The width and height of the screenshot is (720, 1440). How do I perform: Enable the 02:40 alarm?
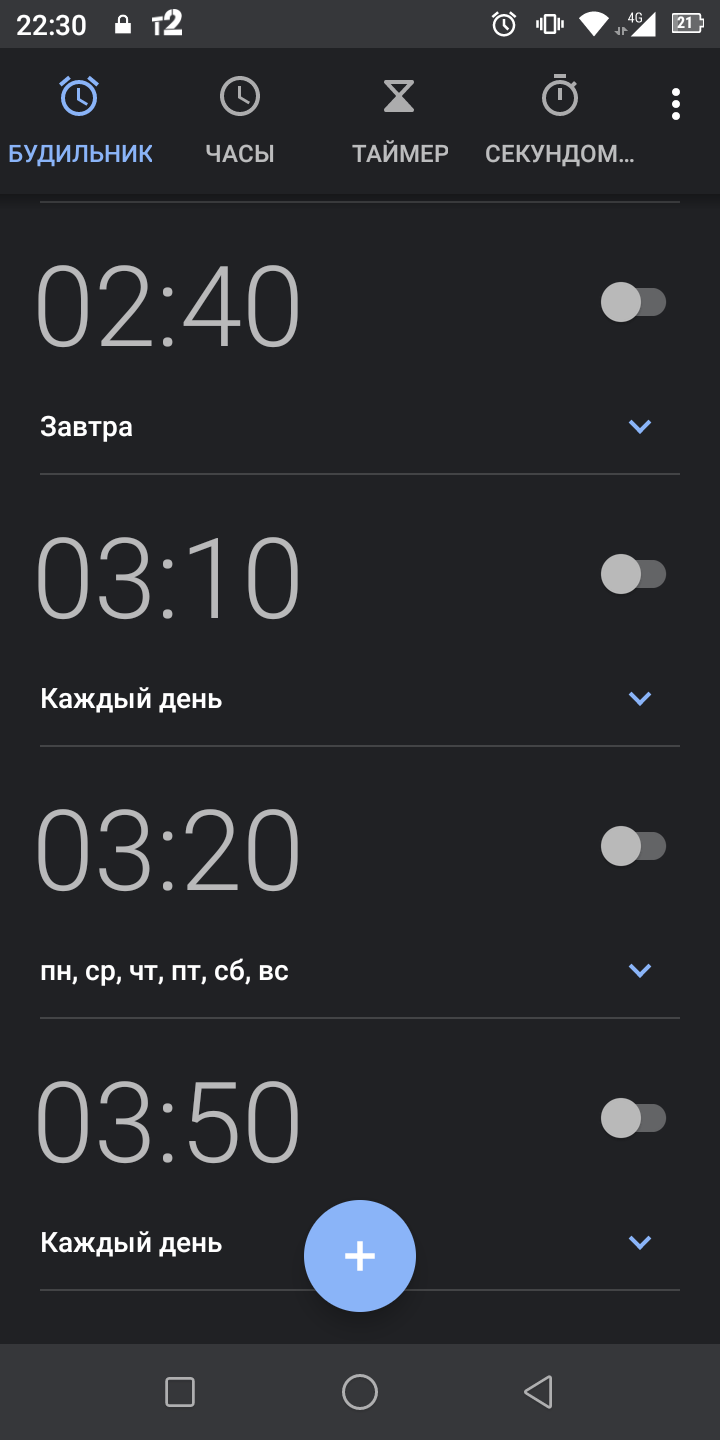point(633,302)
